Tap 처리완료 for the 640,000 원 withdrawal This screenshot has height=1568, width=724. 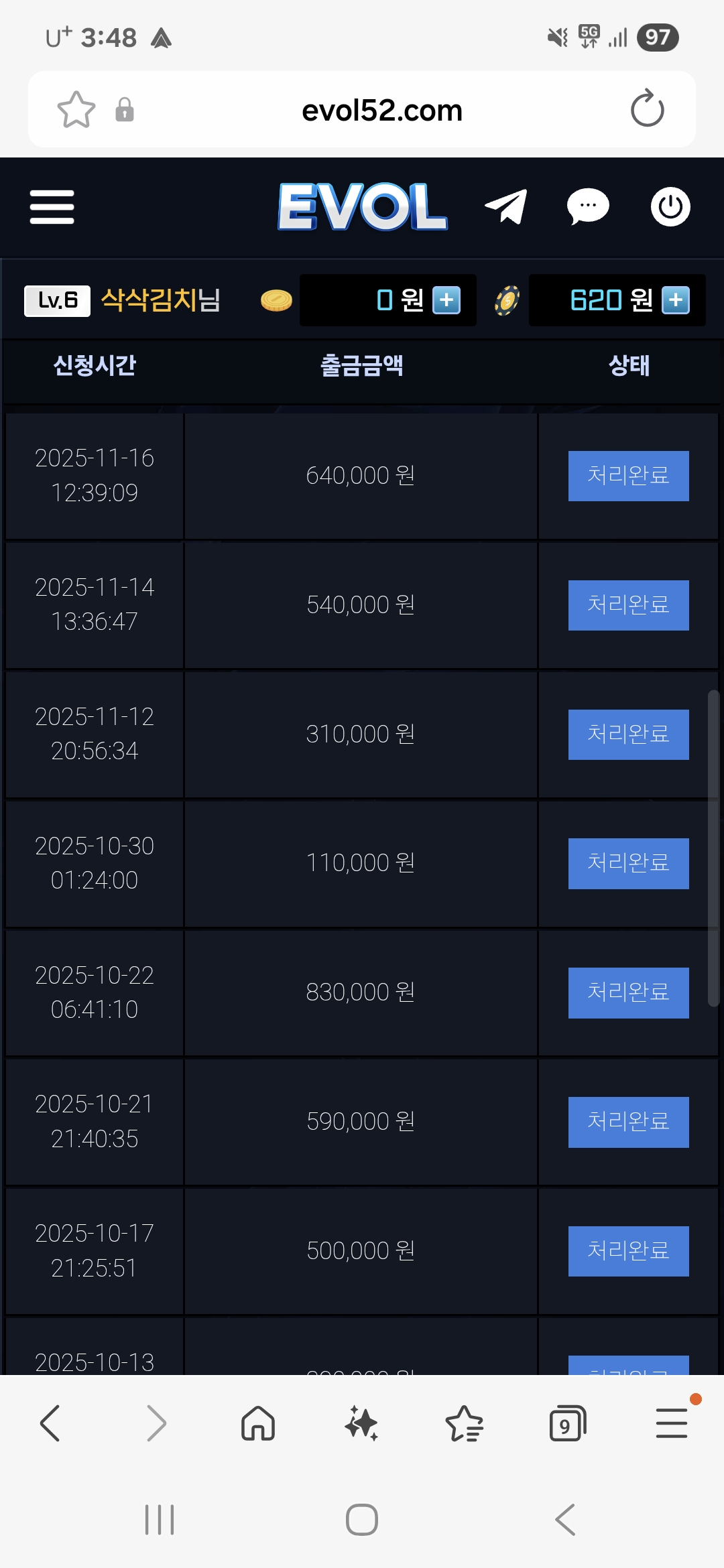pyautogui.click(x=628, y=476)
